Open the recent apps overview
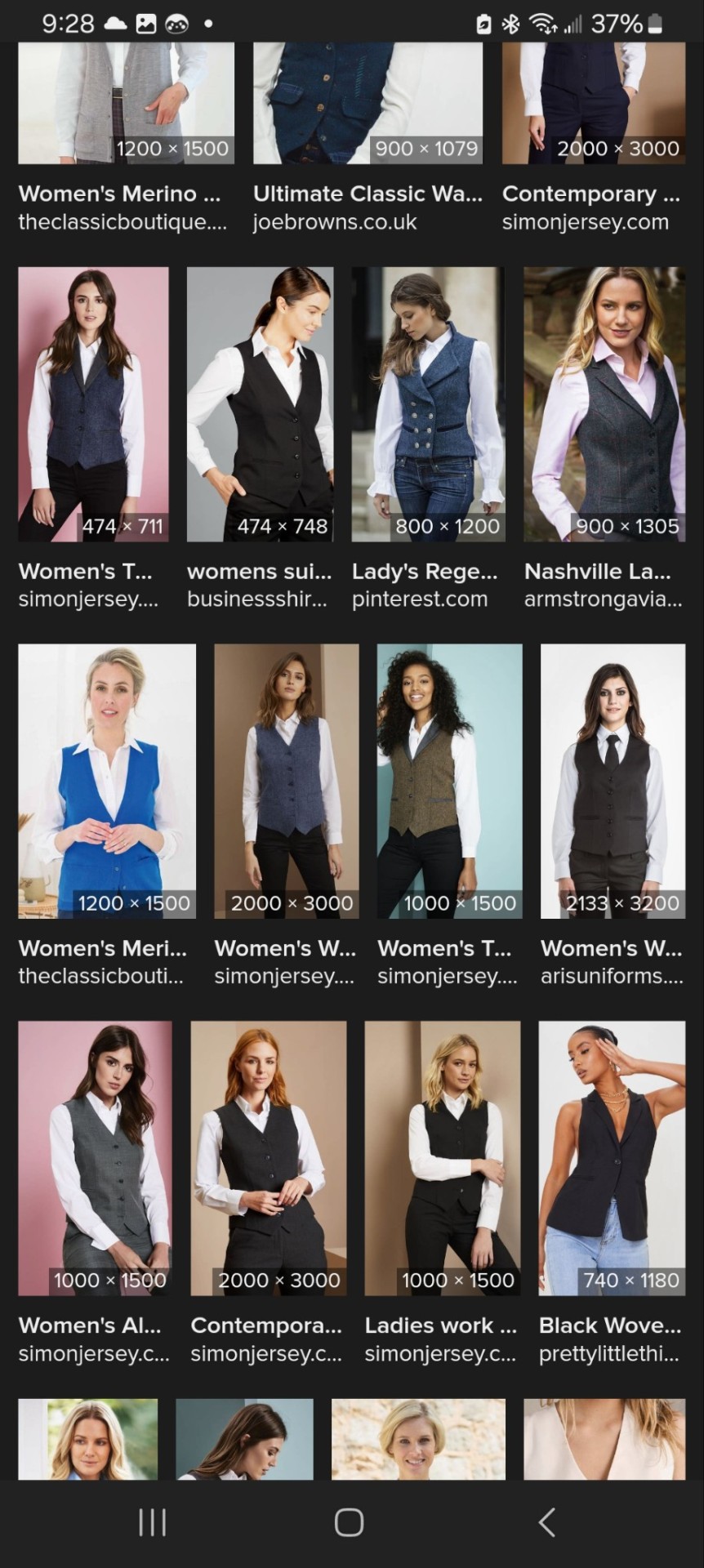The width and height of the screenshot is (704, 1568). 152,1522
